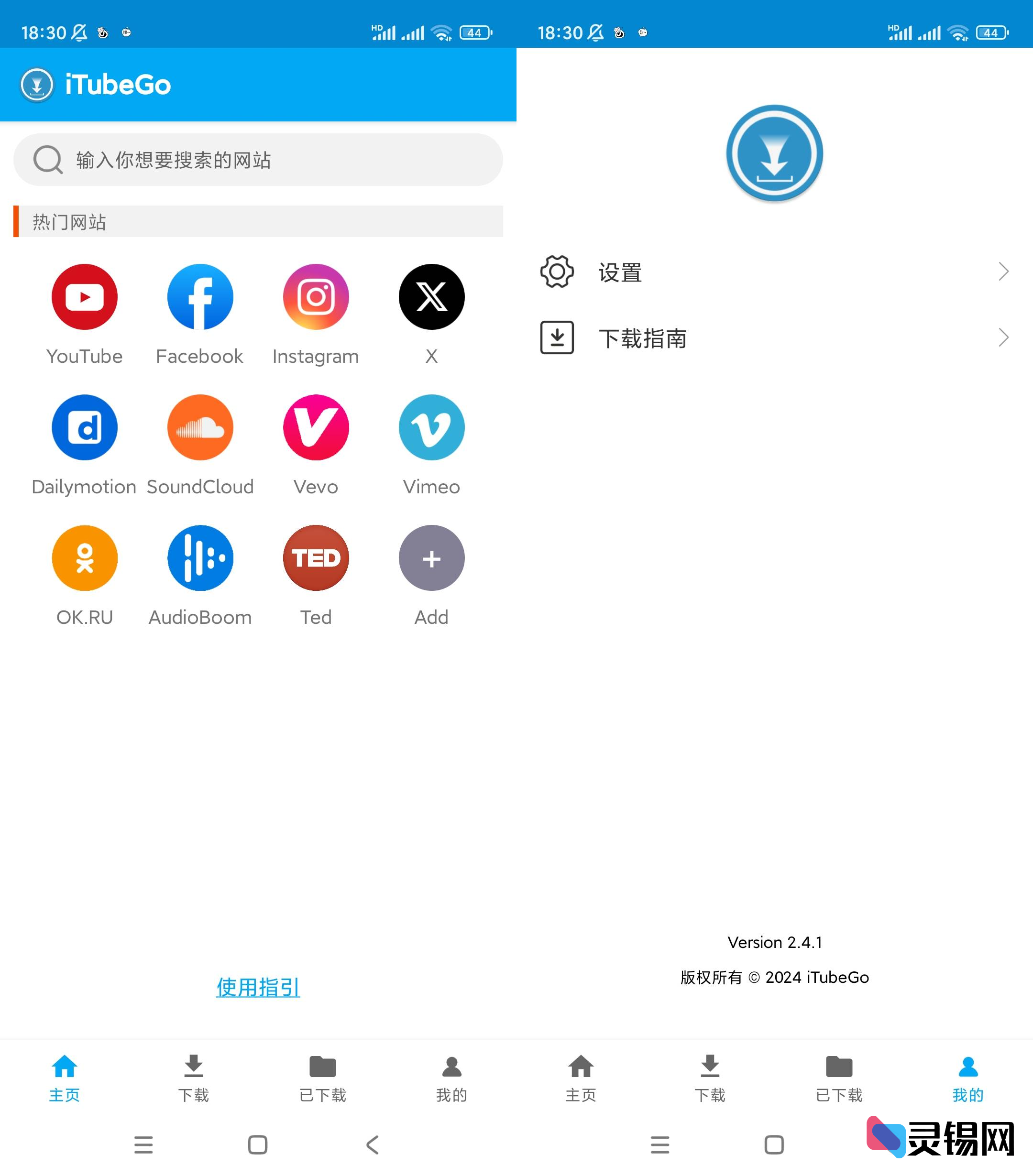This screenshot has height=1176, width=1033.
Task: Select the Vimeo site icon
Action: click(432, 427)
